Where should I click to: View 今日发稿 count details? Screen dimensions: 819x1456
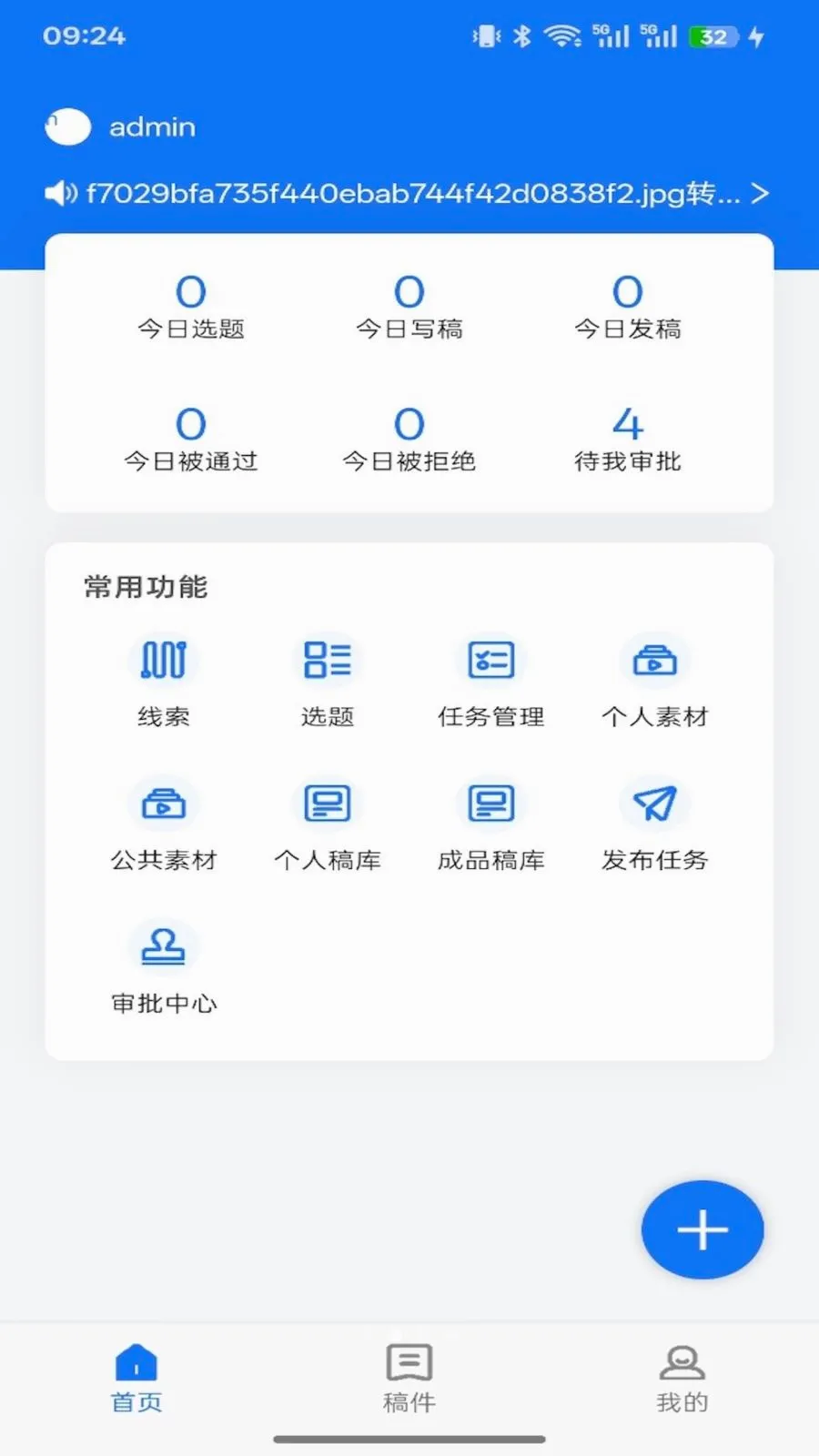[628, 307]
